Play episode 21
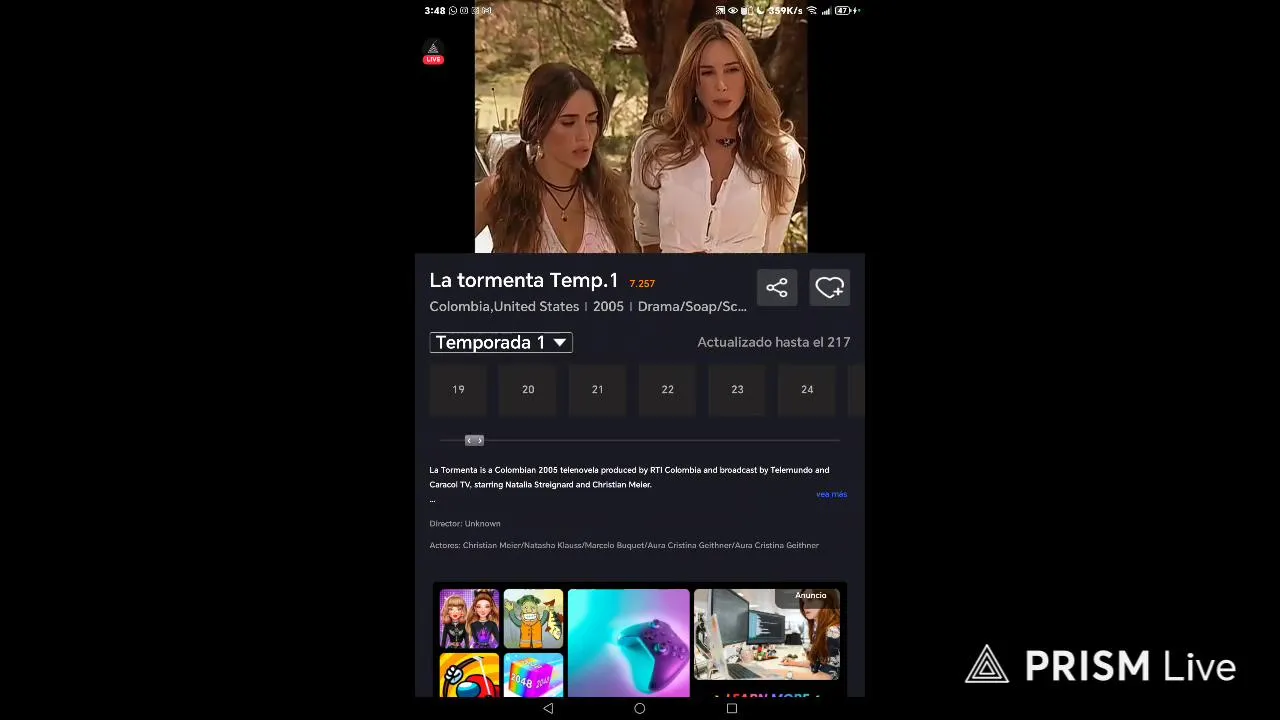Screen dimensions: 1280x720 coord(597,389)
